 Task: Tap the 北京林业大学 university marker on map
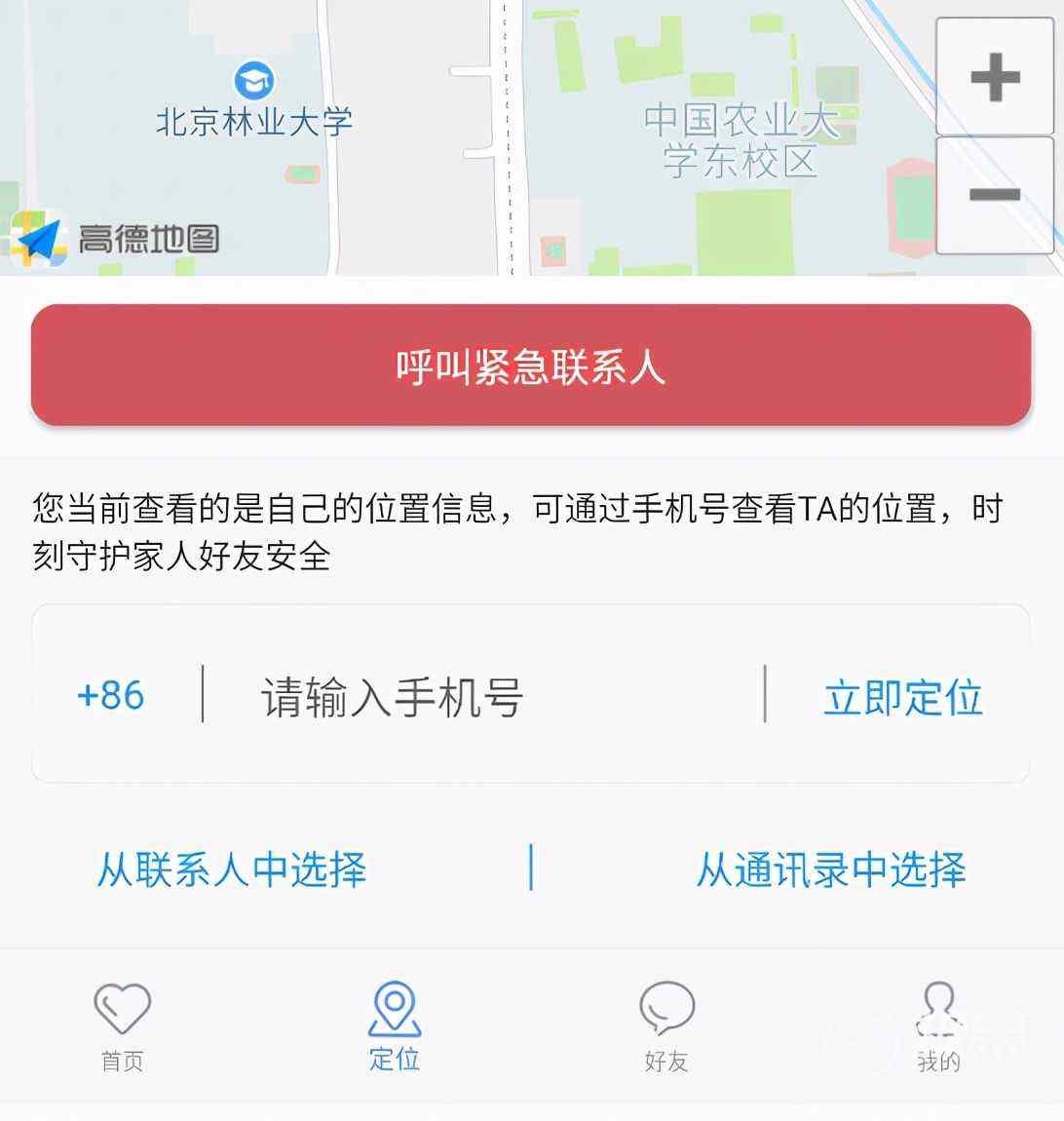click(x=255, y=83)
